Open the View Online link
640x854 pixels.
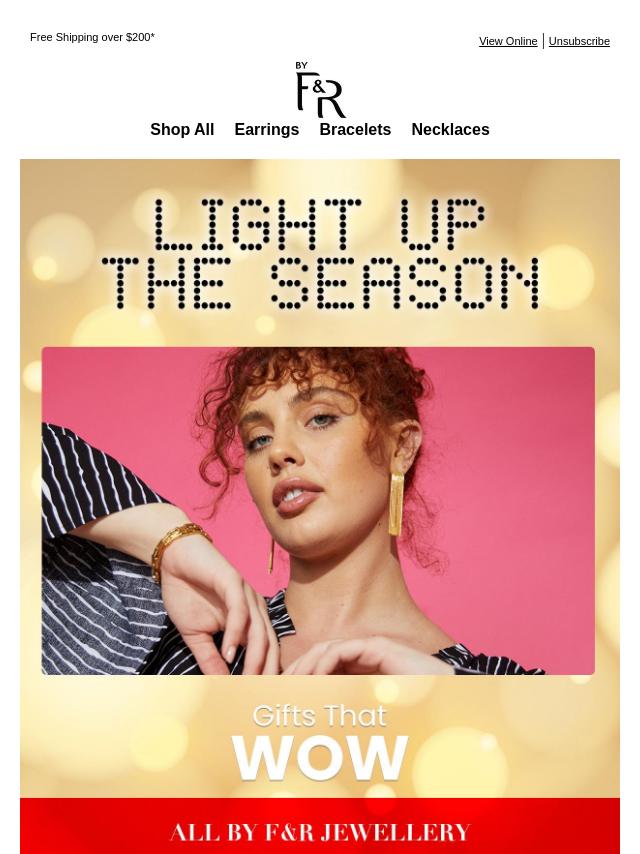pos(508,41)
